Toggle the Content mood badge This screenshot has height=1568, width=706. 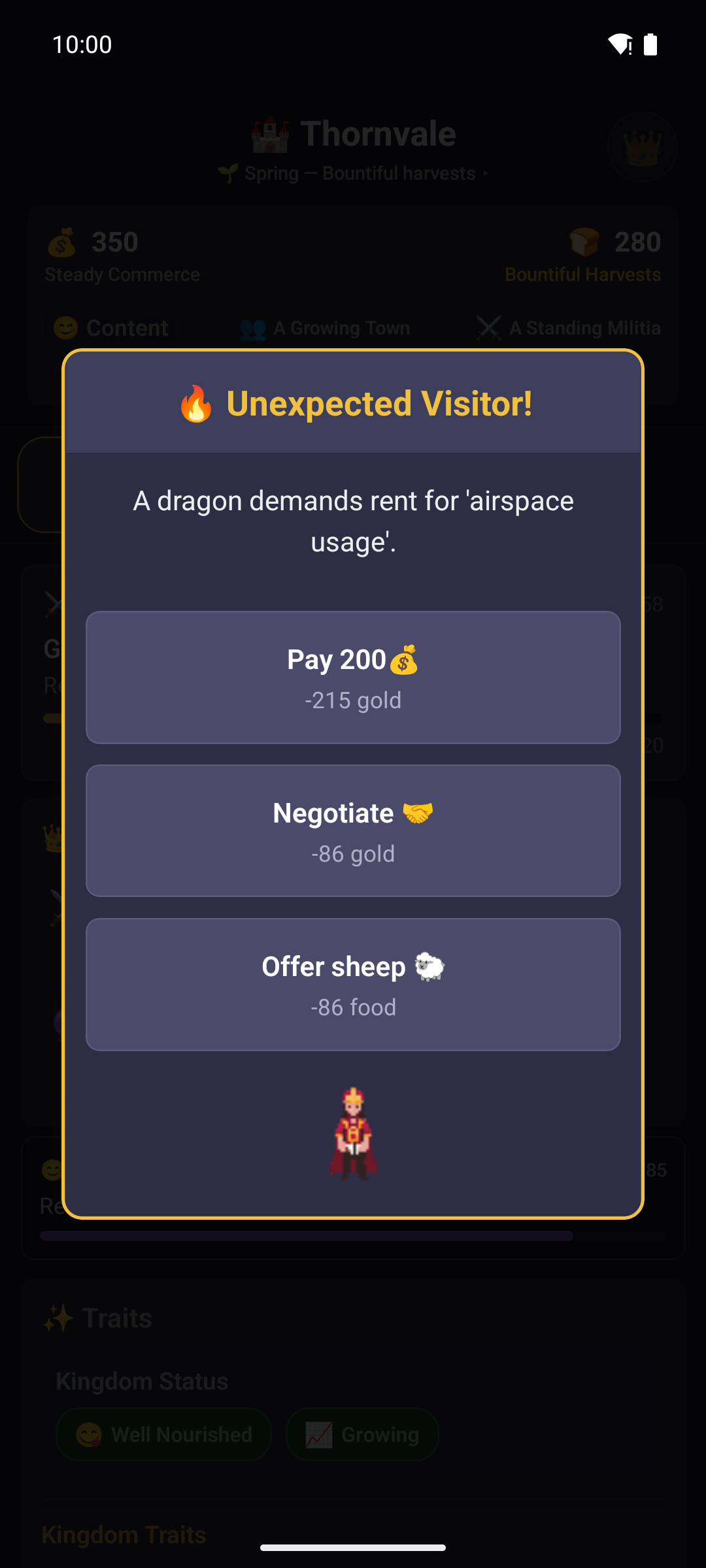pyautogui.click(x=109, y=327)
